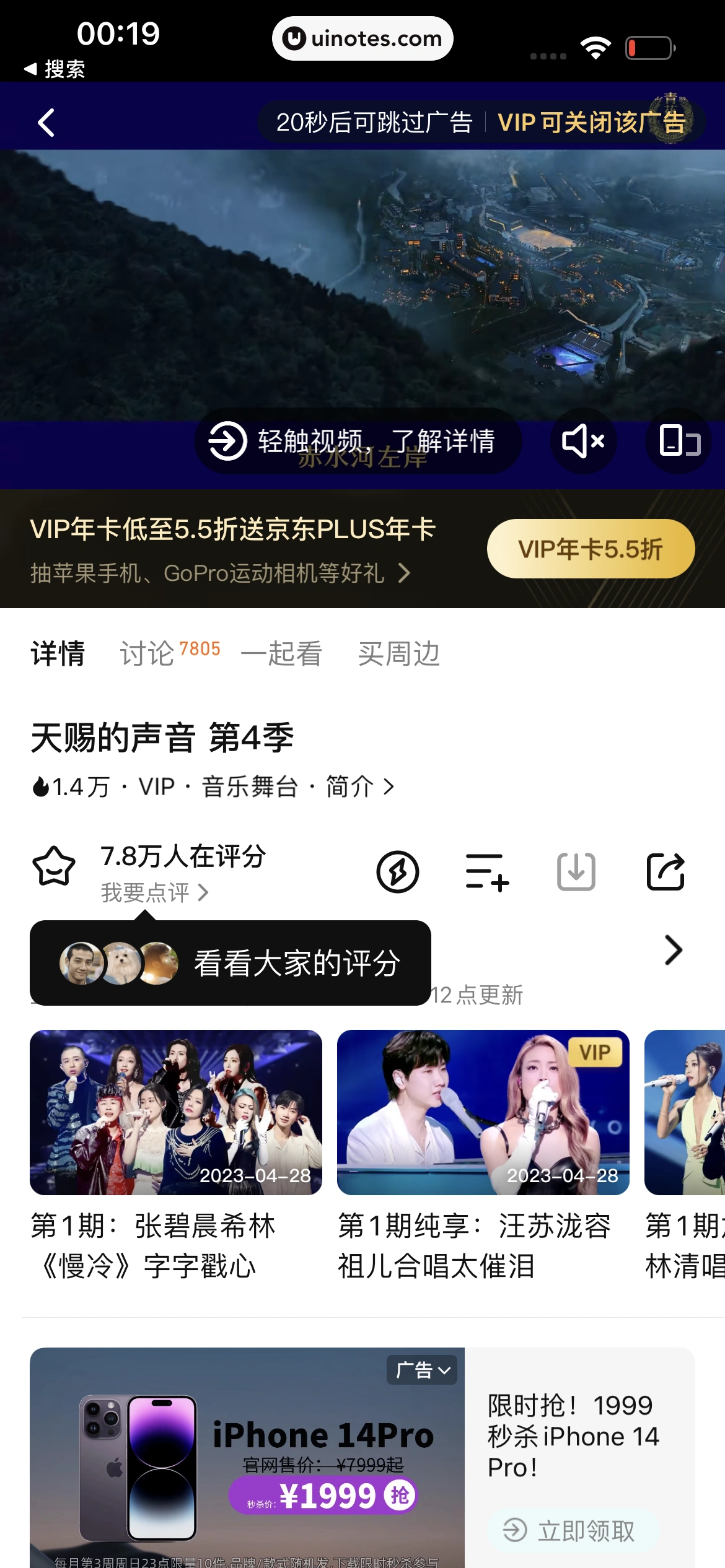Switch video to fullscreen orientation
The image size is (725, 1568).
[x=679, y=442]
